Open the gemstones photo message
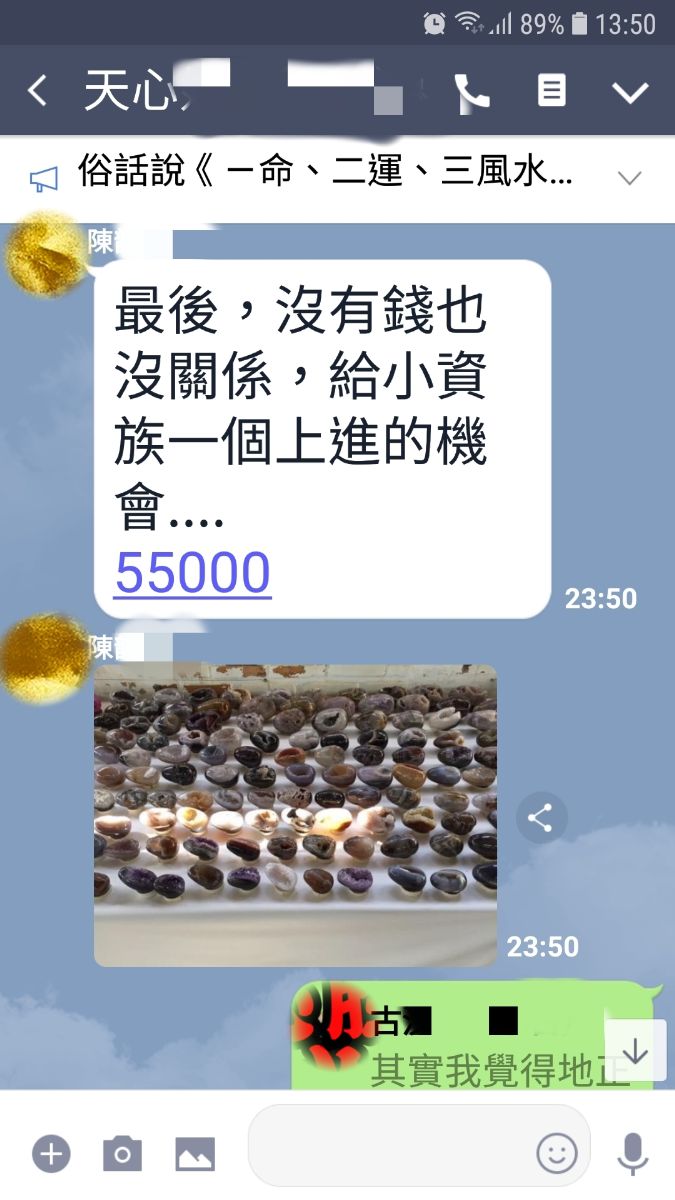675x1200 pixels. click(295, 815)
